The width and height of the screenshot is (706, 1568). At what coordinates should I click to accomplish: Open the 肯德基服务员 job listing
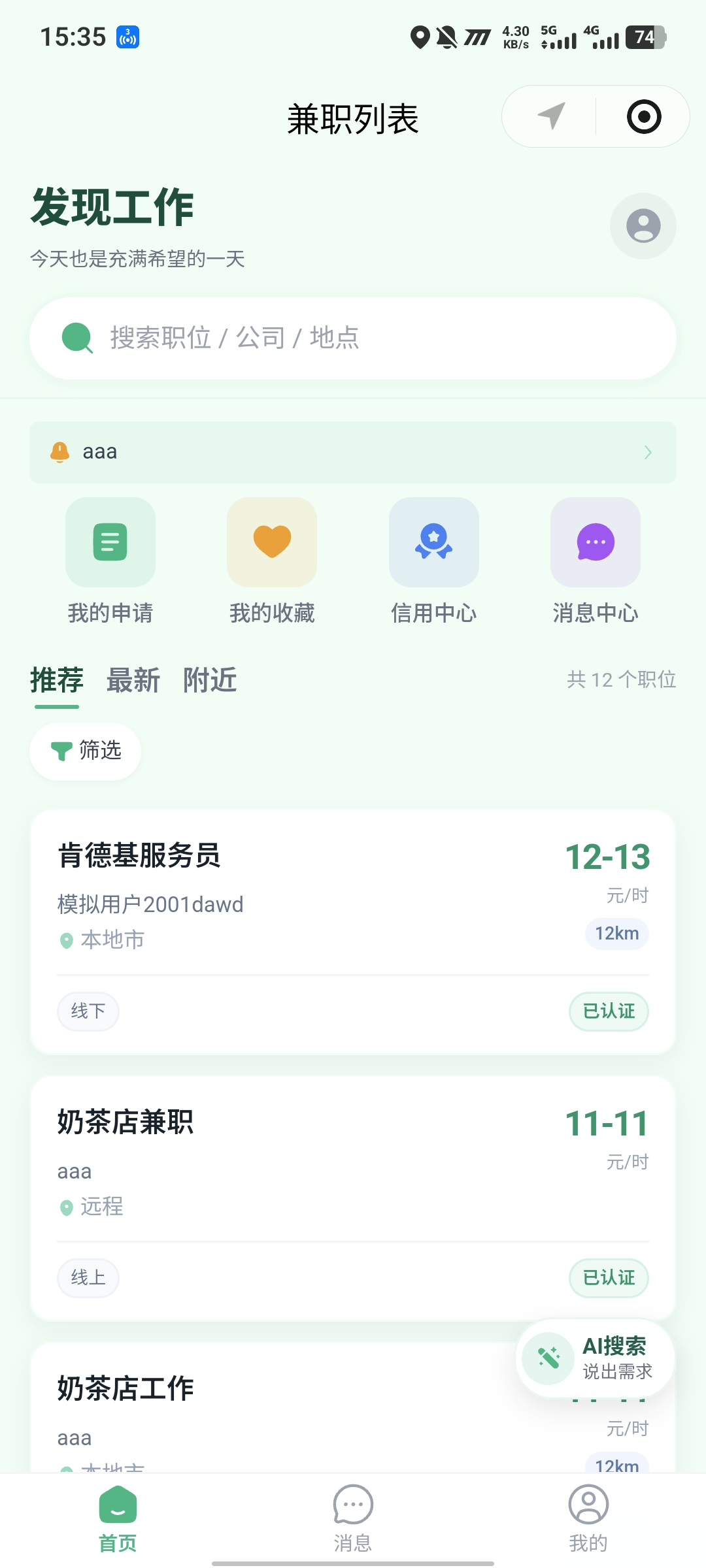click(x=353, y=928)
